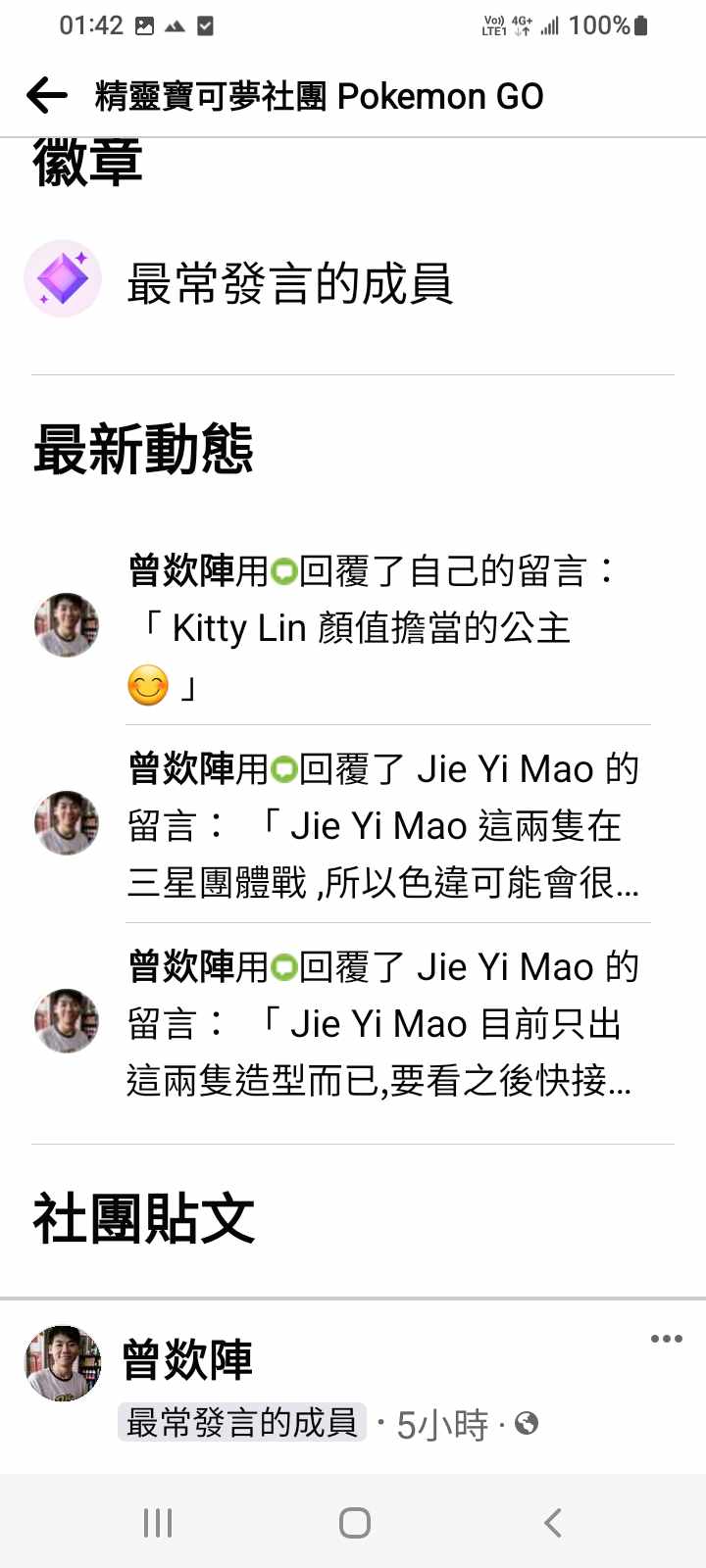Image resolution: width=706 pixels, height=1568 pixels.
Task: Show recent apps from navigation bar
Action: (158, 1522)
